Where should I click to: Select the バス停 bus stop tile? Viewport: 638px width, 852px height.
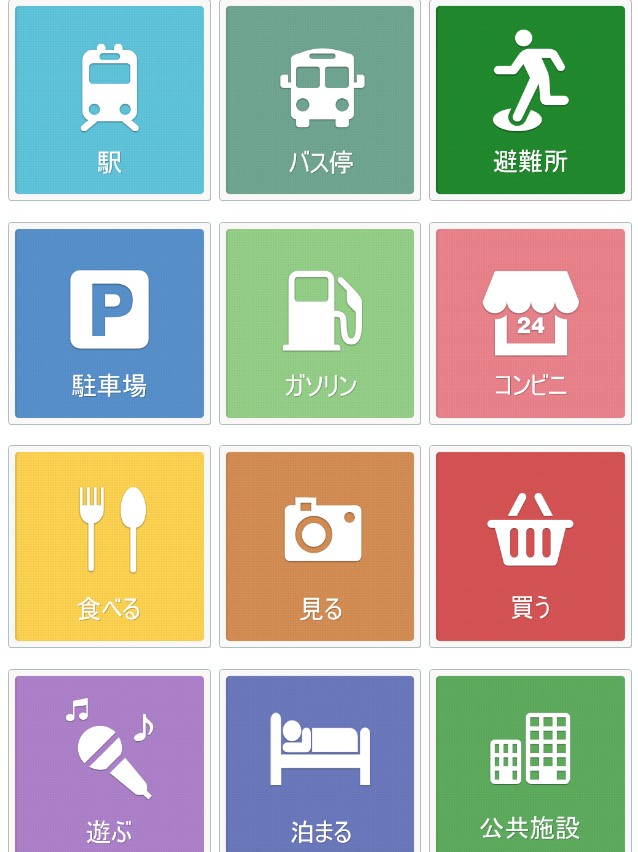click(x=320, y=100)
